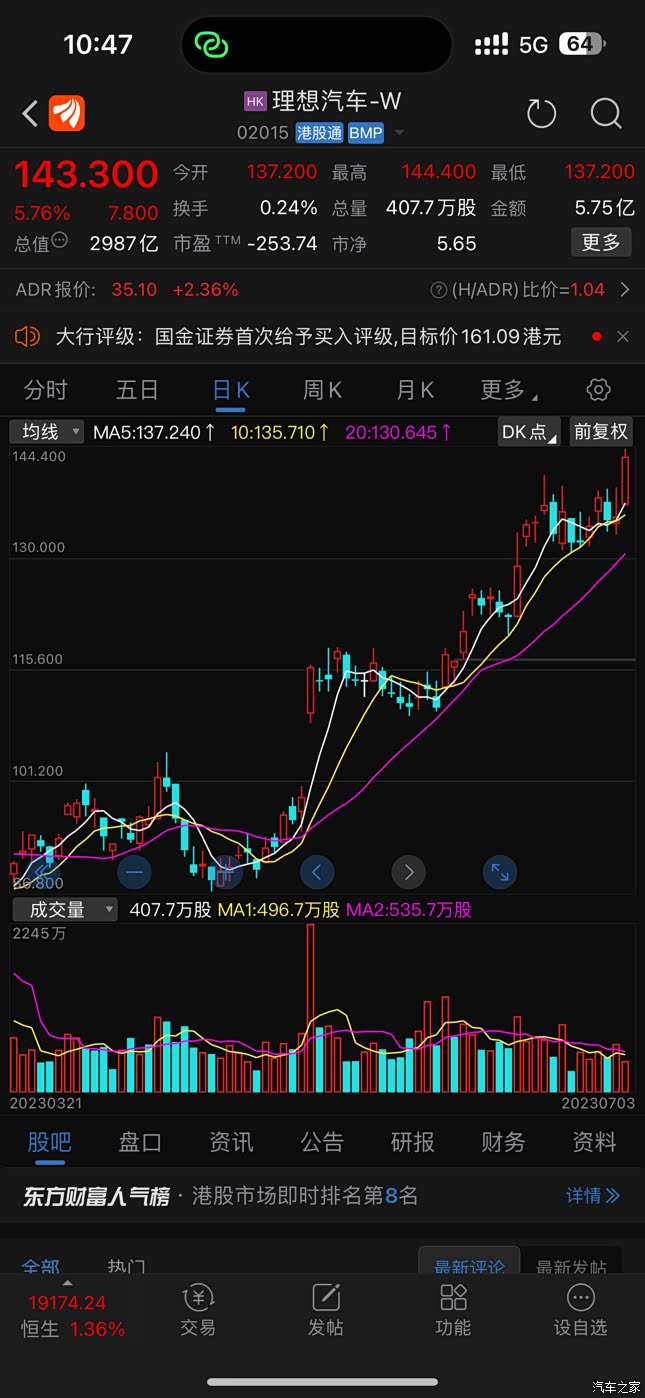Open 交易 in the bottom bar
The image size is (645, 1398).
pos(197,1311)
